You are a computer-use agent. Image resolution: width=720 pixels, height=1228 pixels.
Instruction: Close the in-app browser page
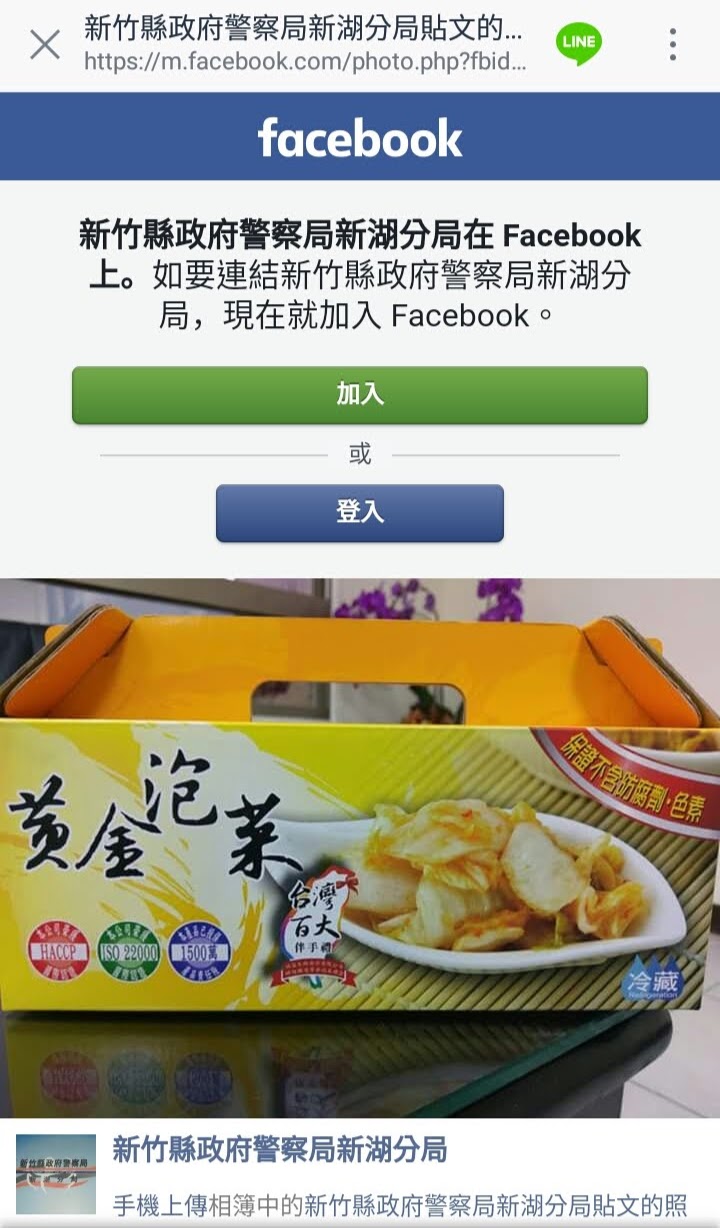(x=45, y=44)
